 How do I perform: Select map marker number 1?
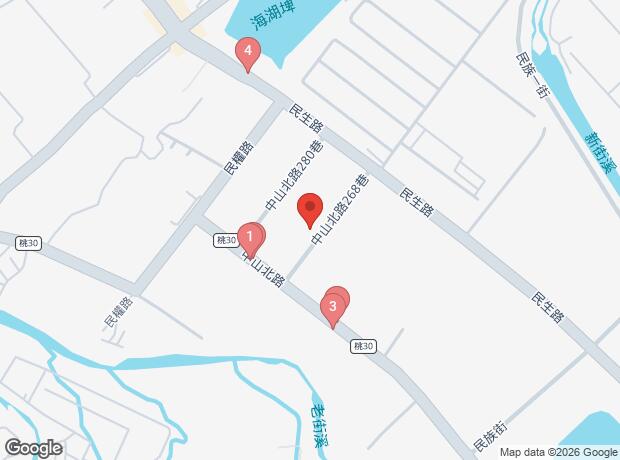(250, 240)
